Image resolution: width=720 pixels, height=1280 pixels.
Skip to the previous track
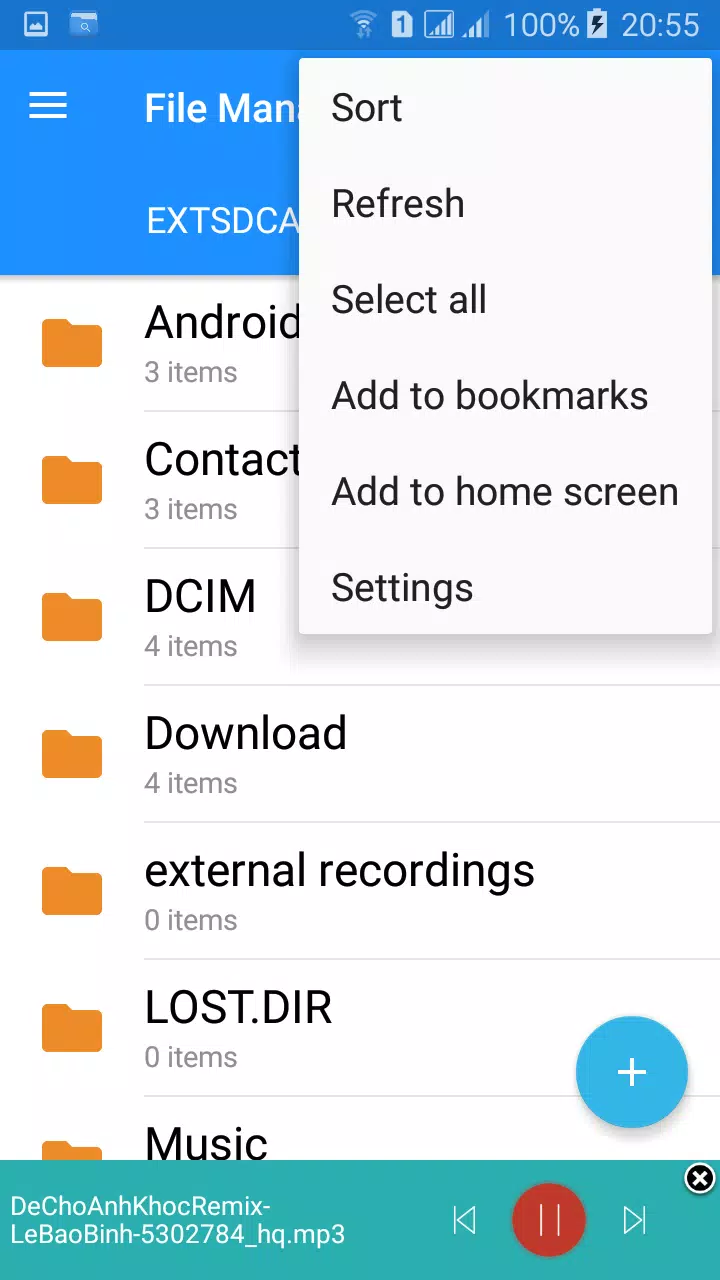[x=464, y=1220]
